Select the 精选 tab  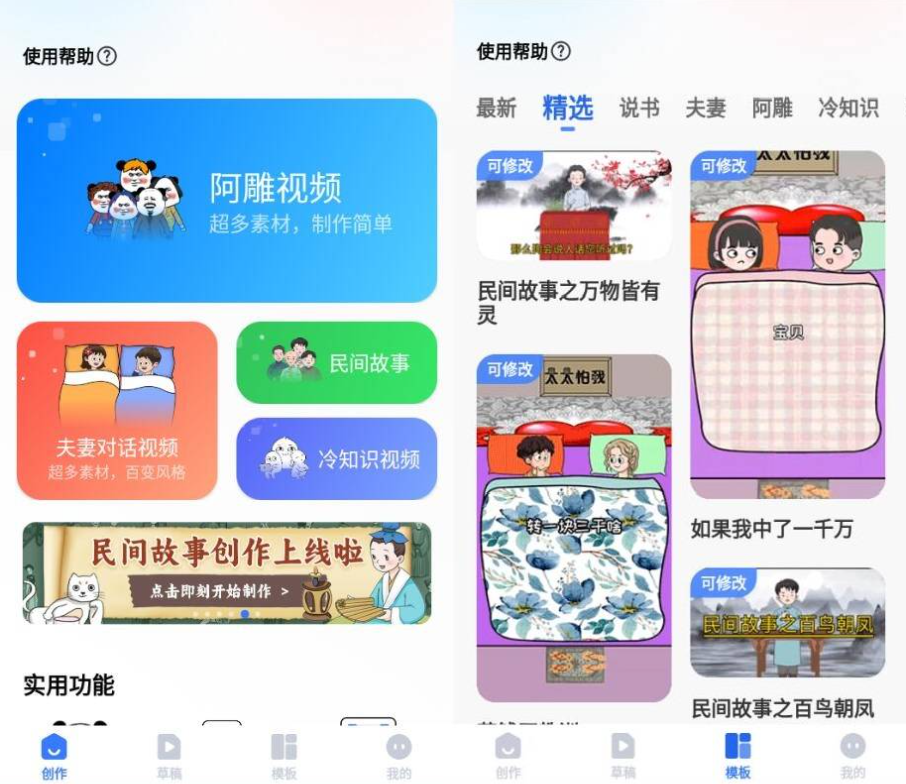pyautogui.click(x=567, y=108)
